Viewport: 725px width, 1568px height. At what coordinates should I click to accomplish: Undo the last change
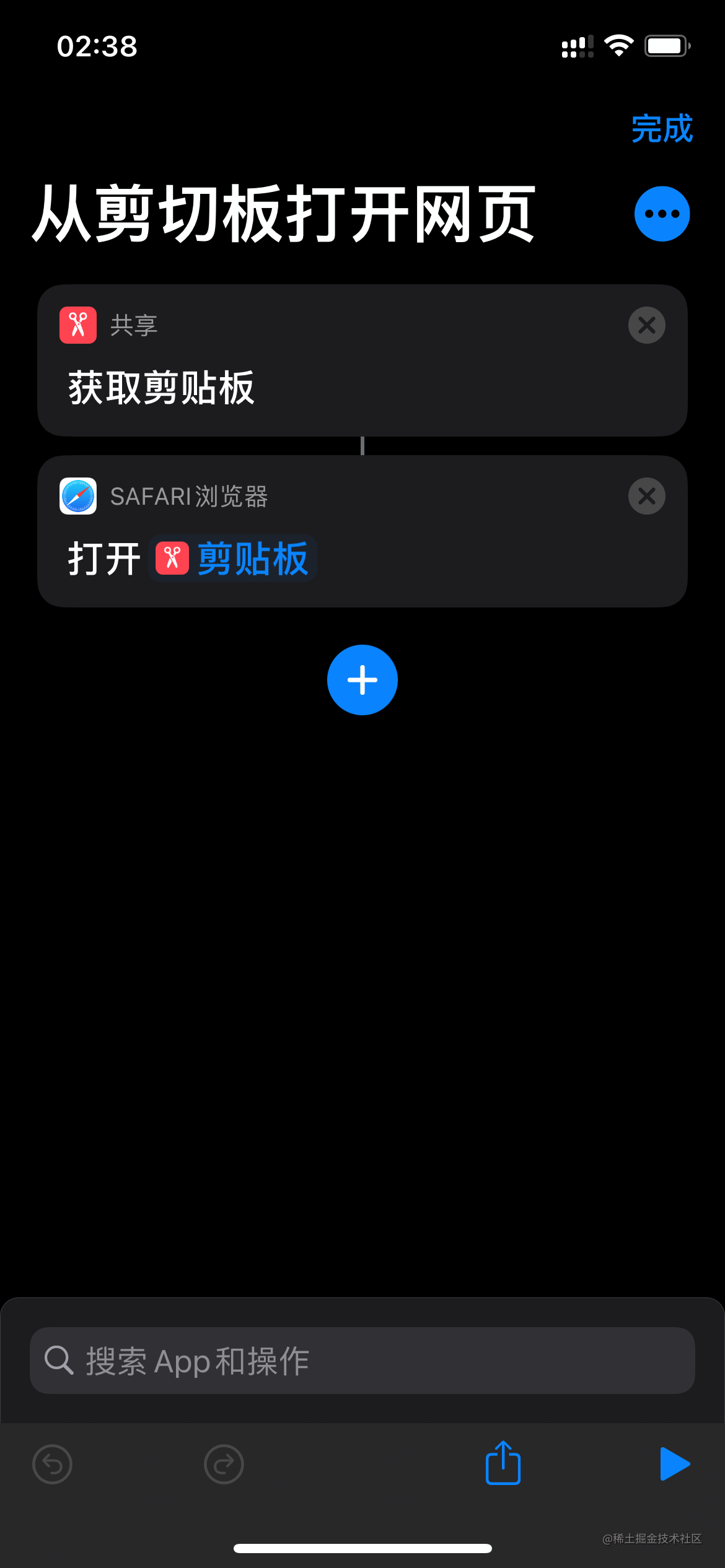52,1465
